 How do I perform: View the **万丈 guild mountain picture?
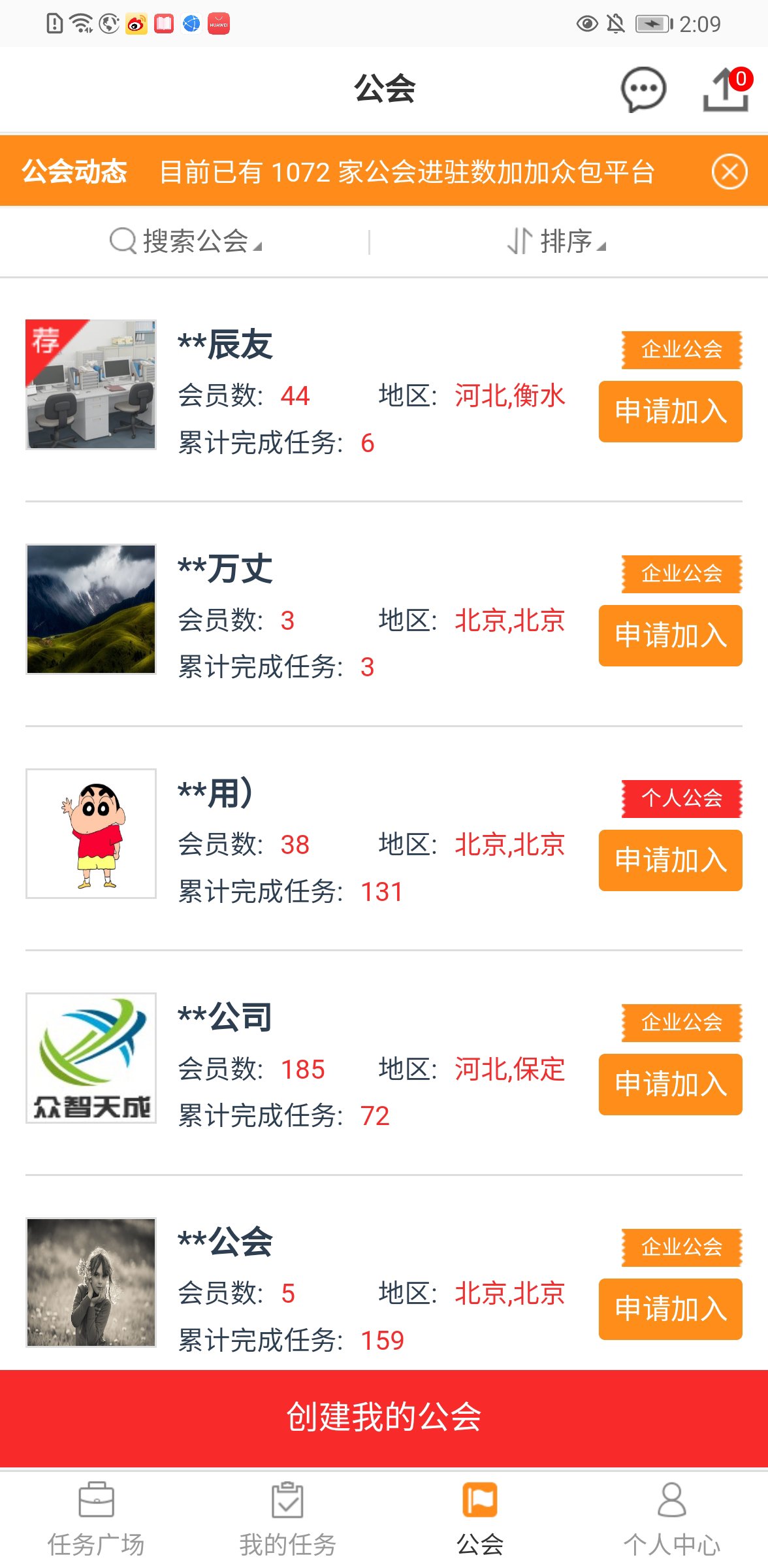[x=91, y=609]
